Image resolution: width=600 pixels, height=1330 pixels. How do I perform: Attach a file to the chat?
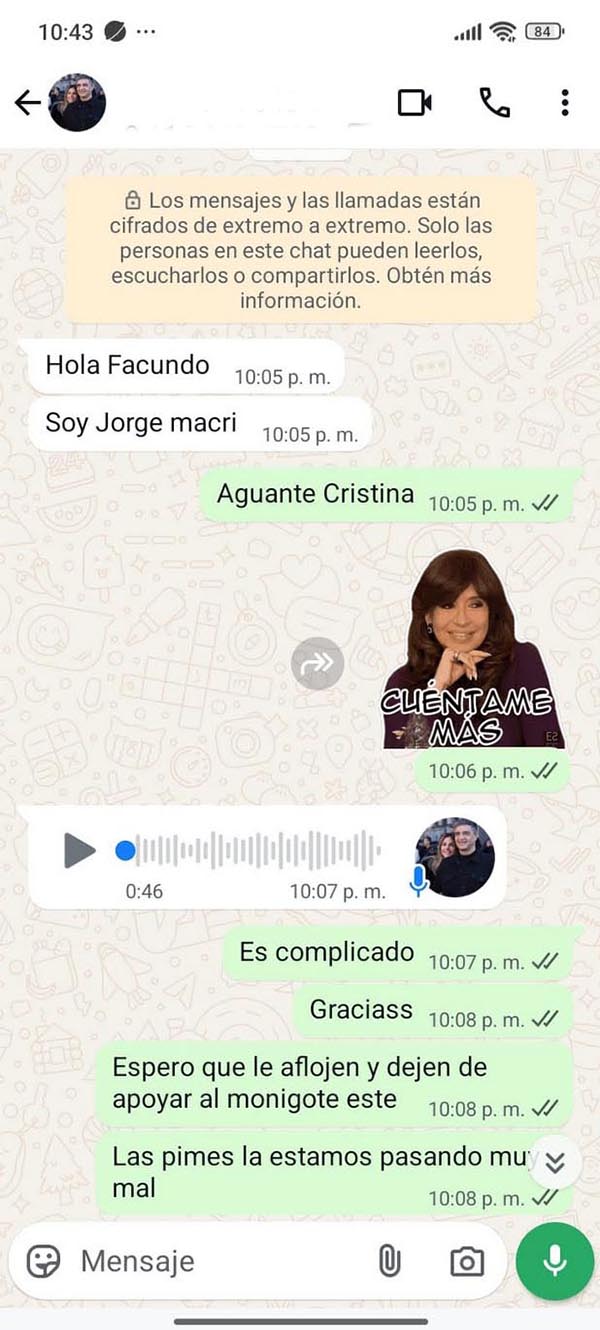(389, 1262)
